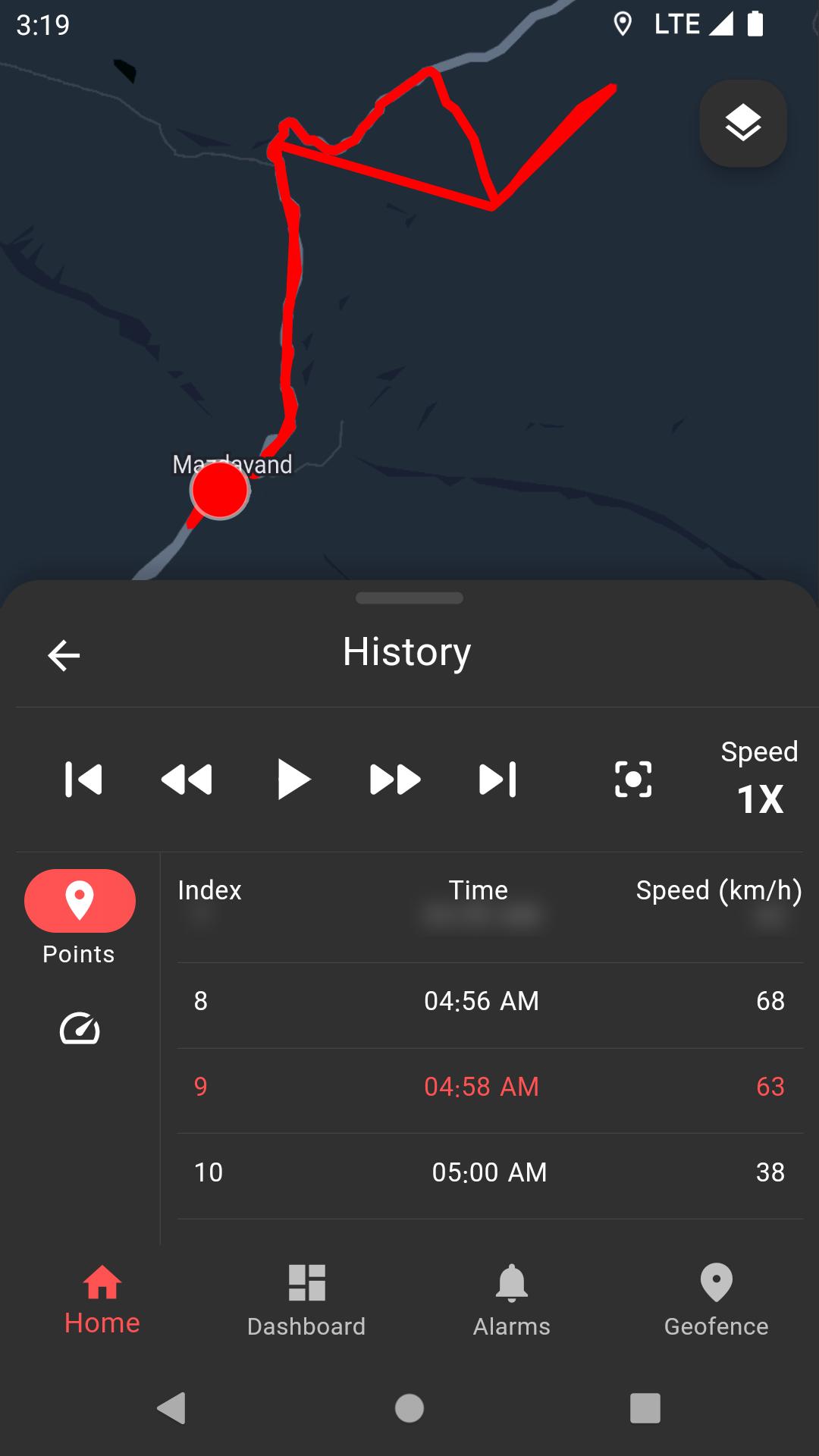Select the Points view
Screen dimensions: 819x1456
pos(80,918)
